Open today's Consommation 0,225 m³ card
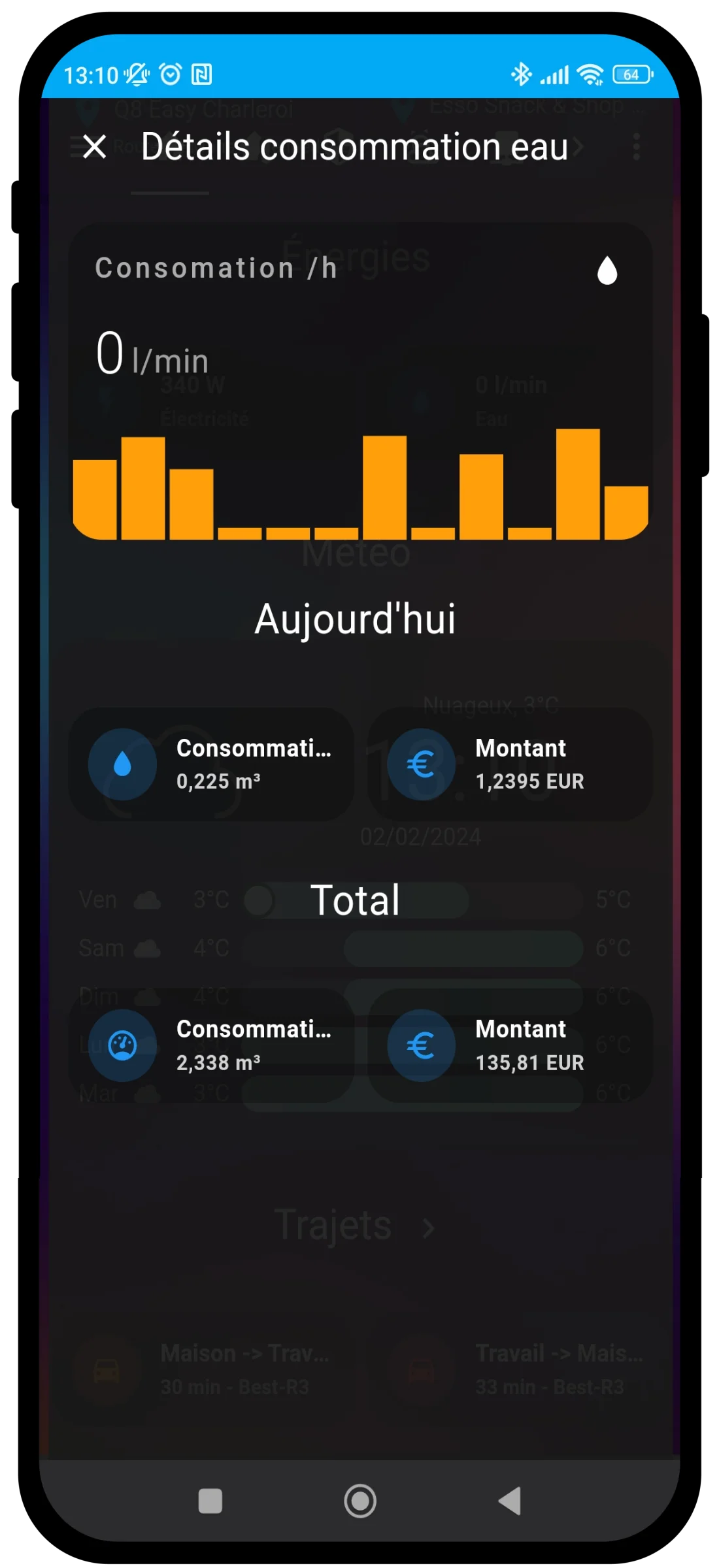This screenshot has width=719, height=1568. pyautogui.click(x=212, y=764)
